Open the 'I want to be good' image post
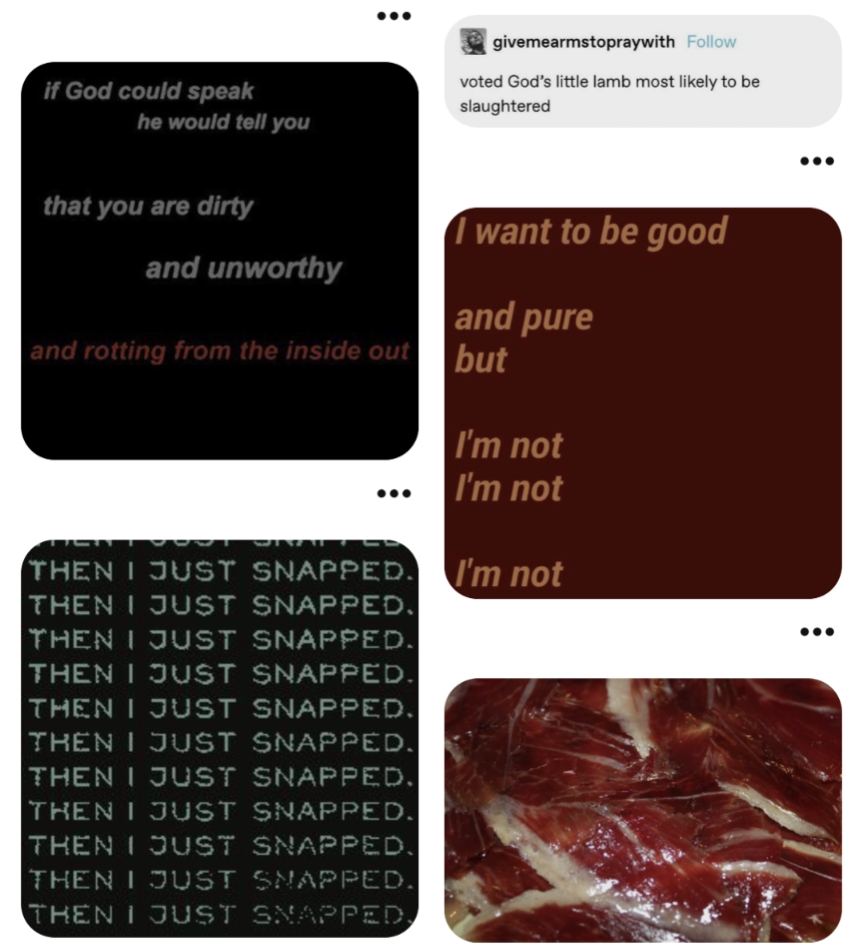 point(642,402)
